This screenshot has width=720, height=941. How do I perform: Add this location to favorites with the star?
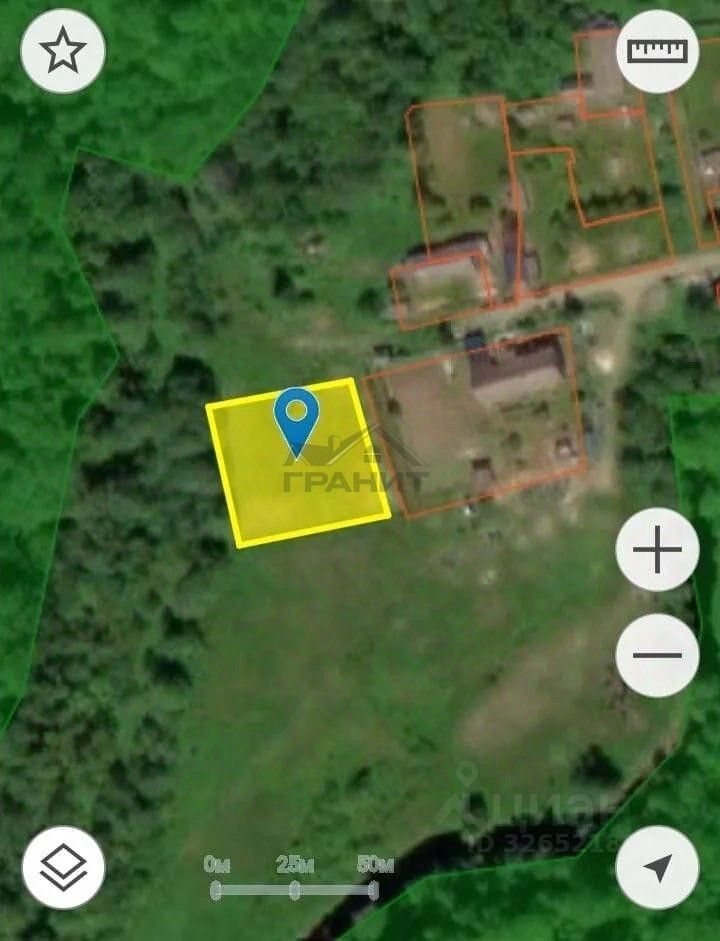tap(63, 51)
